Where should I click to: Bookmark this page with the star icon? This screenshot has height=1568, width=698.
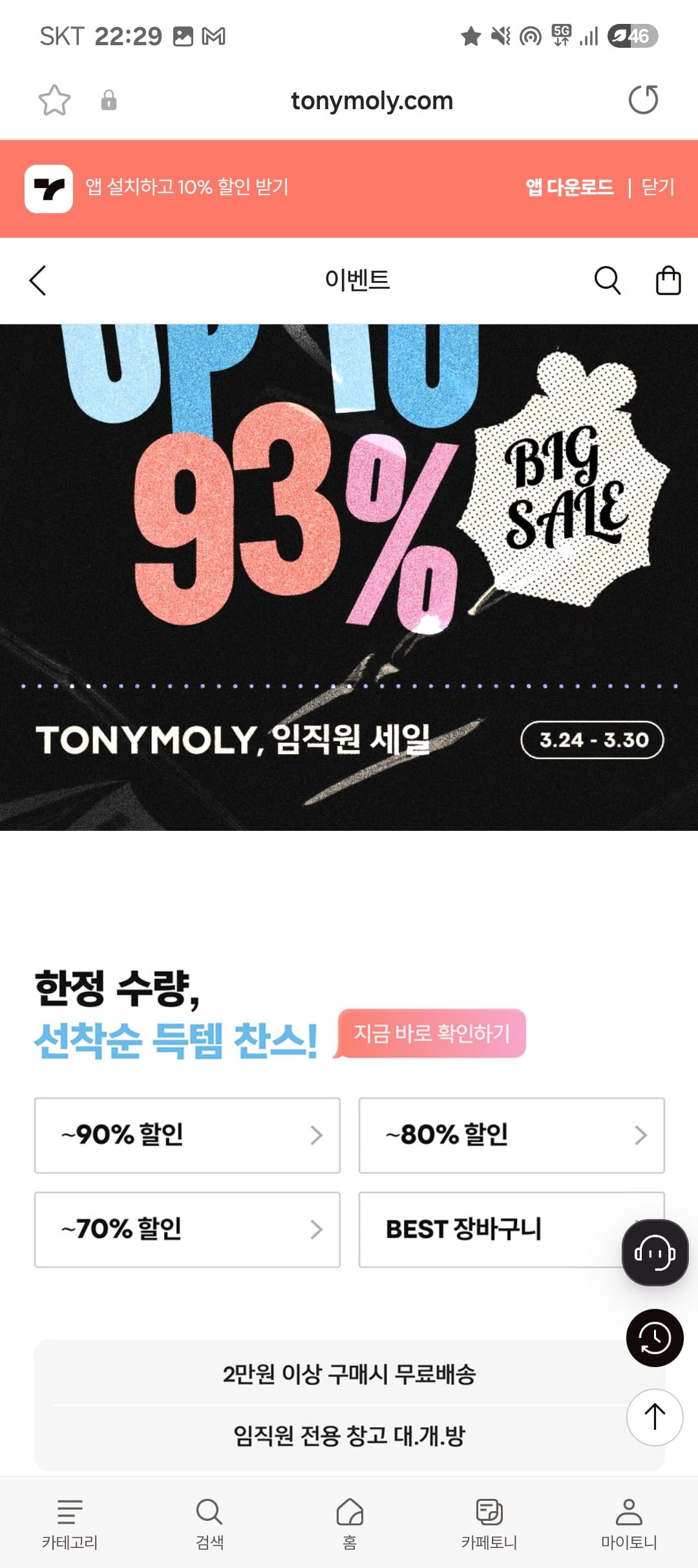[x=54, y=100]
